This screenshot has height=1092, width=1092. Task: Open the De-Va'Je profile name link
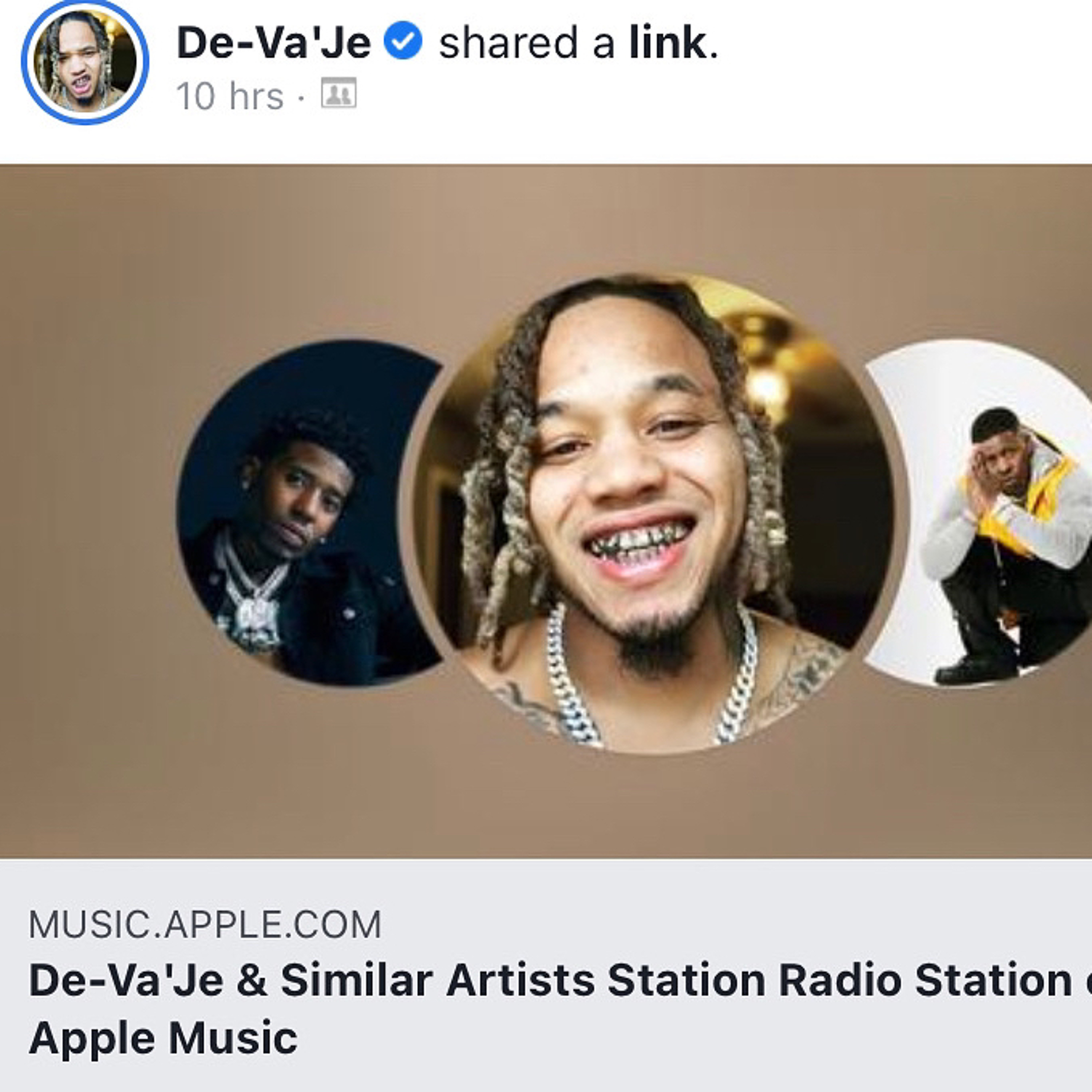pos(274,43)
